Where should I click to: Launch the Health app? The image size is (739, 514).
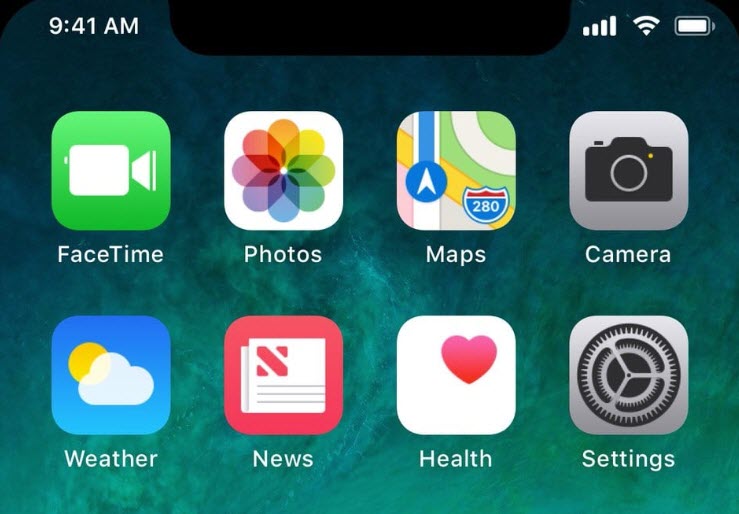coord(456,375)
